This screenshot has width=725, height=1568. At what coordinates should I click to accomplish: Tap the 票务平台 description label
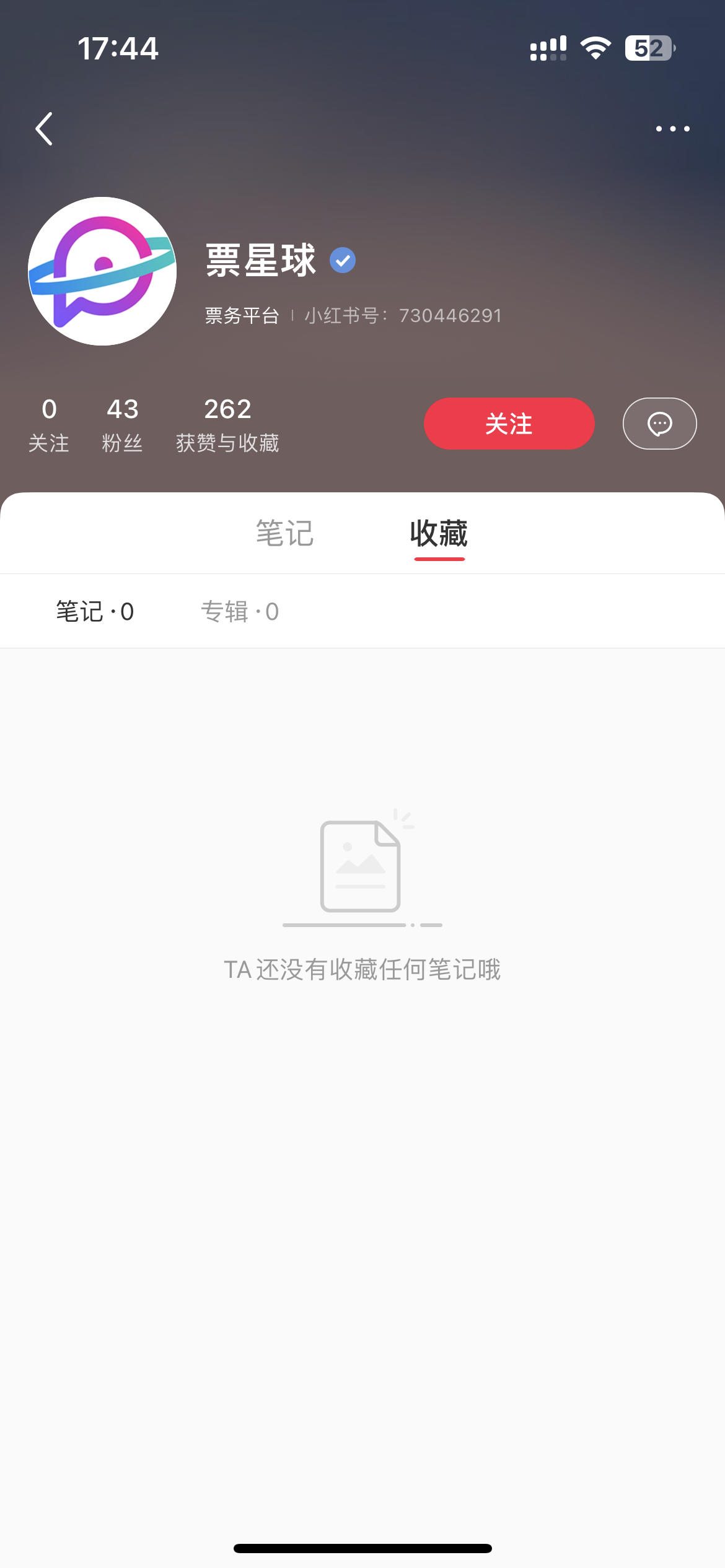pos(242,315)
